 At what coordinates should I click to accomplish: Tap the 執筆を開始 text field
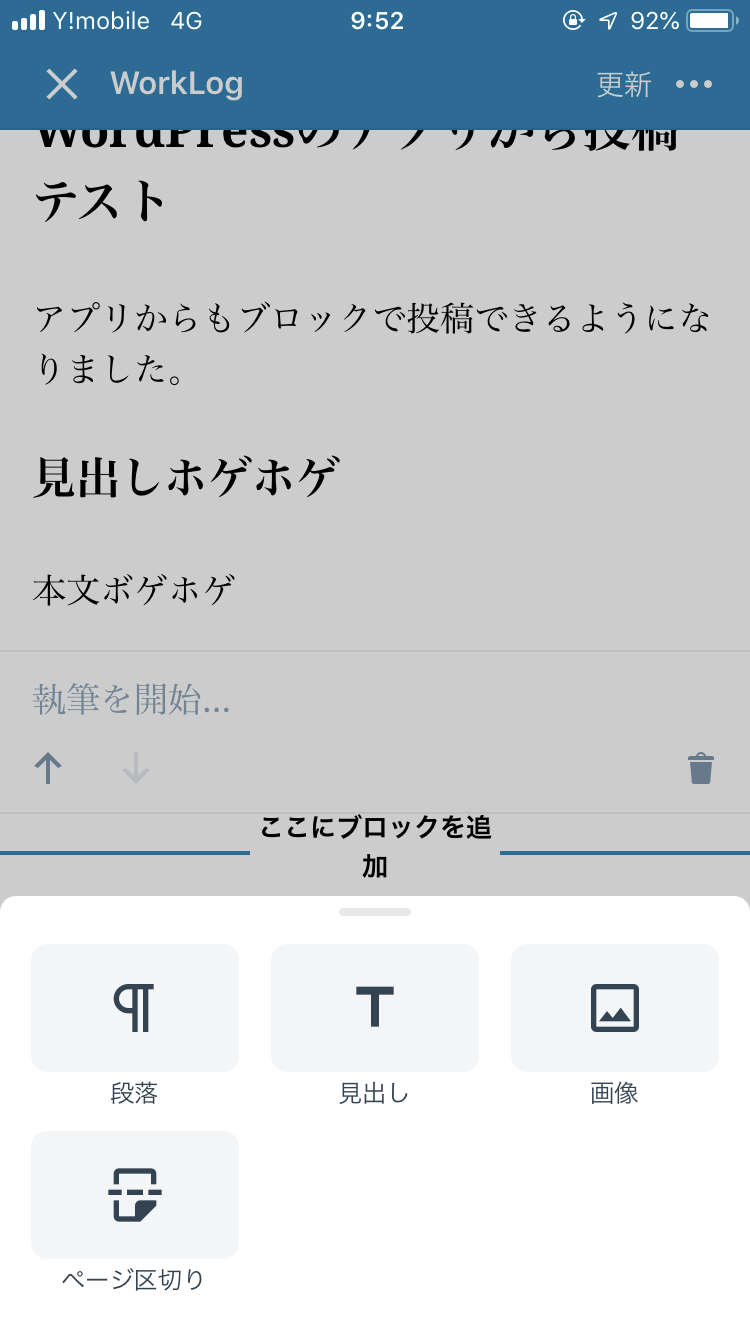click(x=300, y=699)
